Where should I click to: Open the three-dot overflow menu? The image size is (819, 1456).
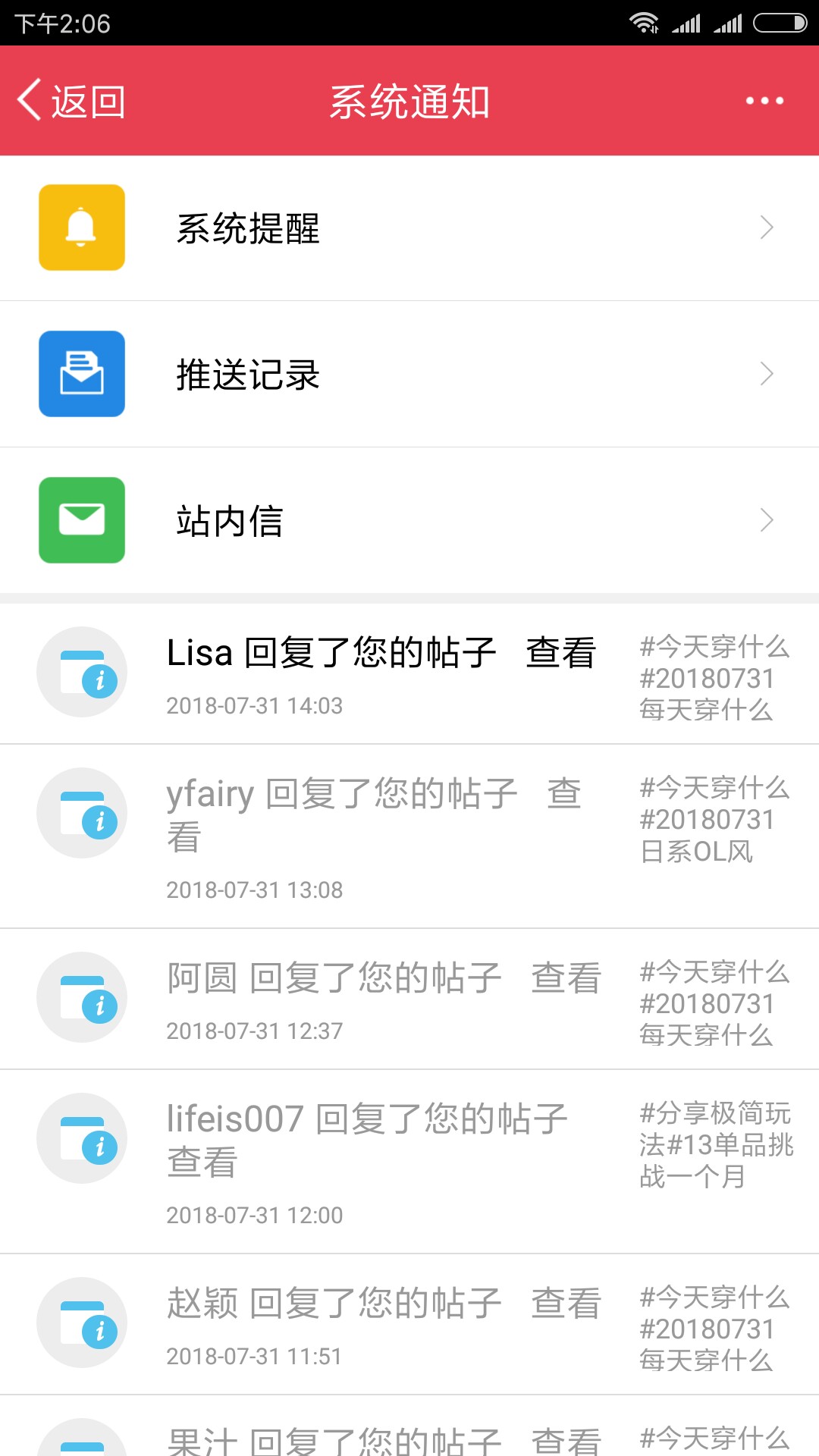[764, 101]
